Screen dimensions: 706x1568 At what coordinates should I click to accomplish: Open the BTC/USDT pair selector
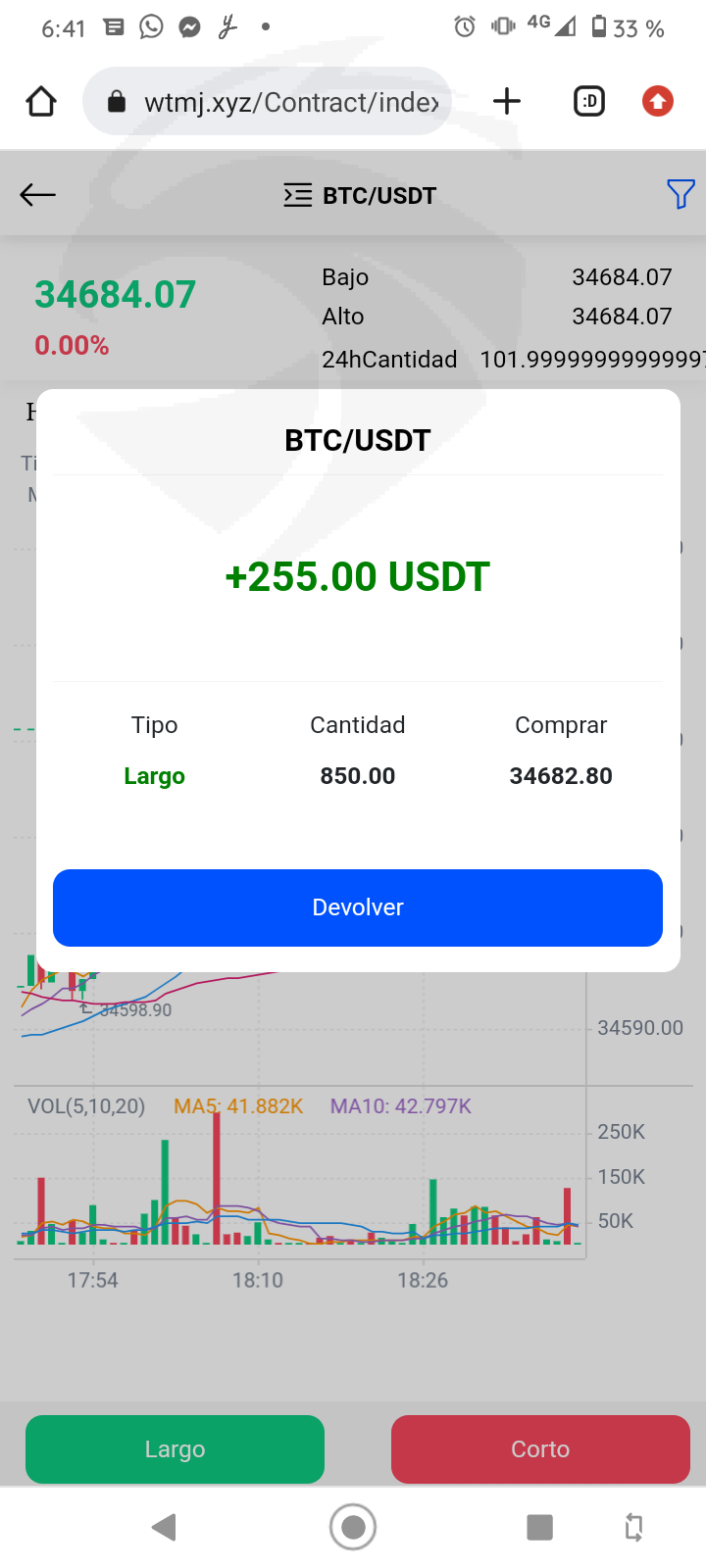tap(360, 195)
